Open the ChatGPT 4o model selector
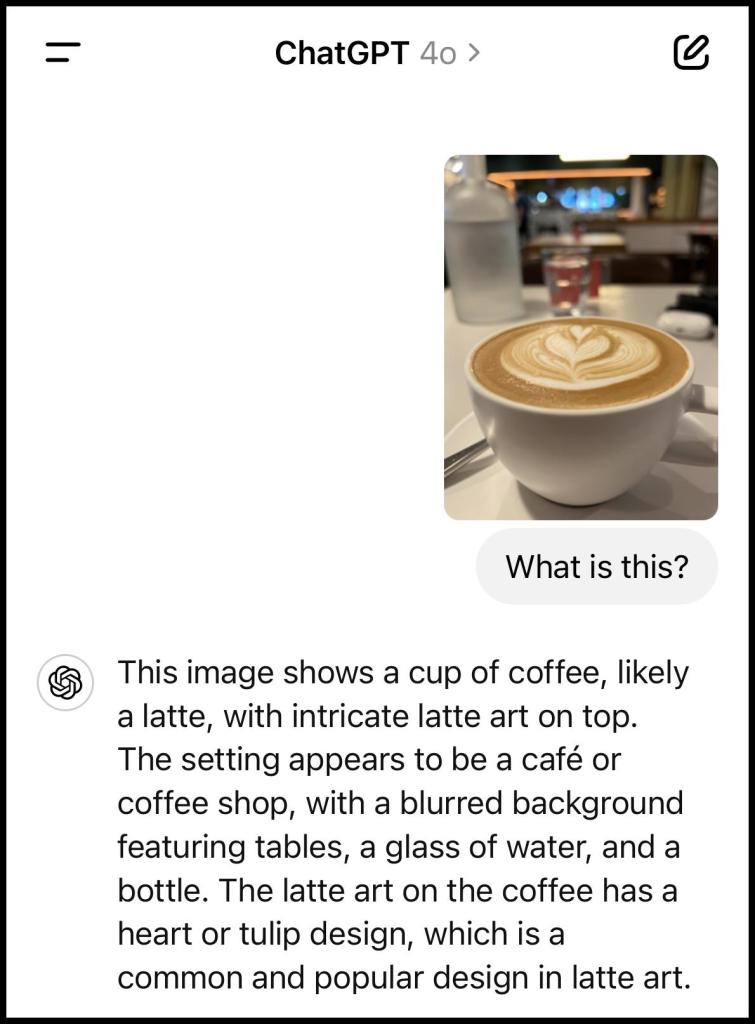This screenshot has height=1024, width=755. [377, 53]
